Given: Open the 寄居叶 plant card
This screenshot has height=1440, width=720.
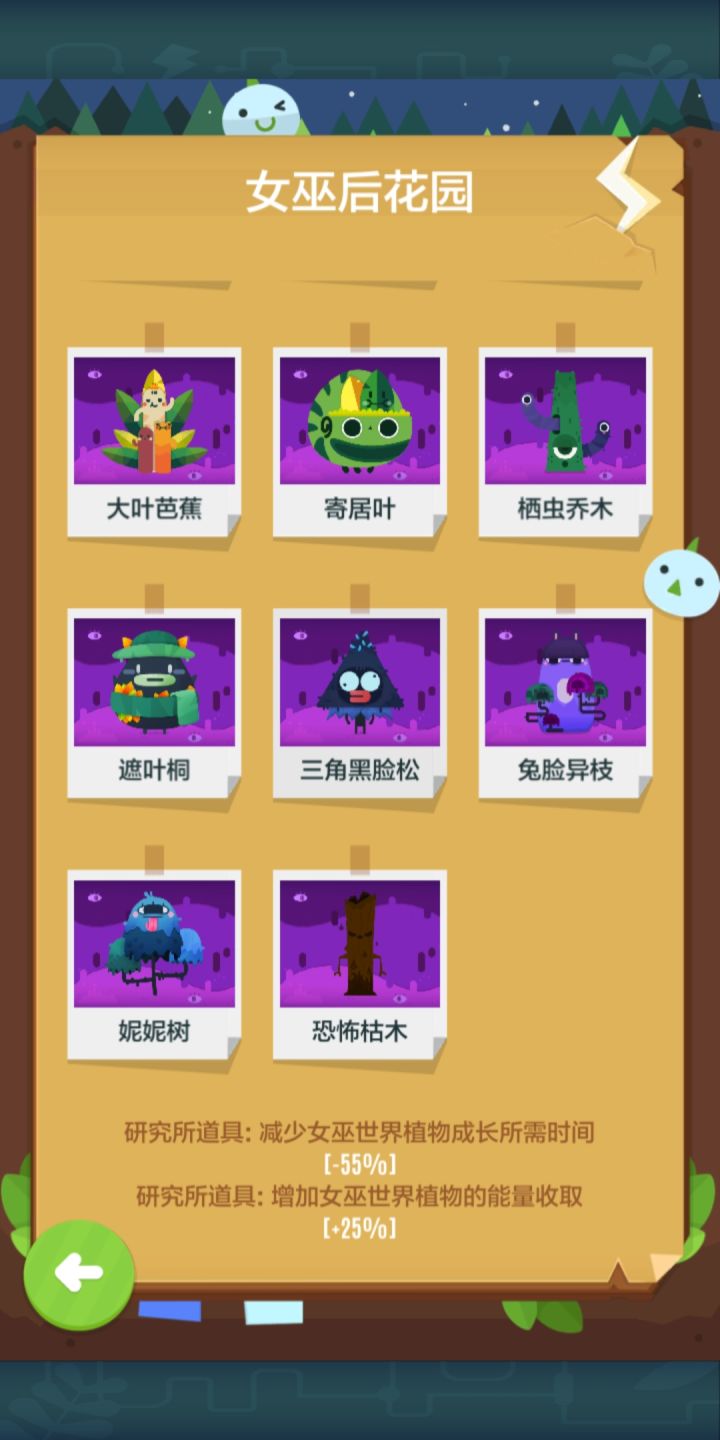Looking at the screenshot, I should pyautogui.click(x=360, y=443).
